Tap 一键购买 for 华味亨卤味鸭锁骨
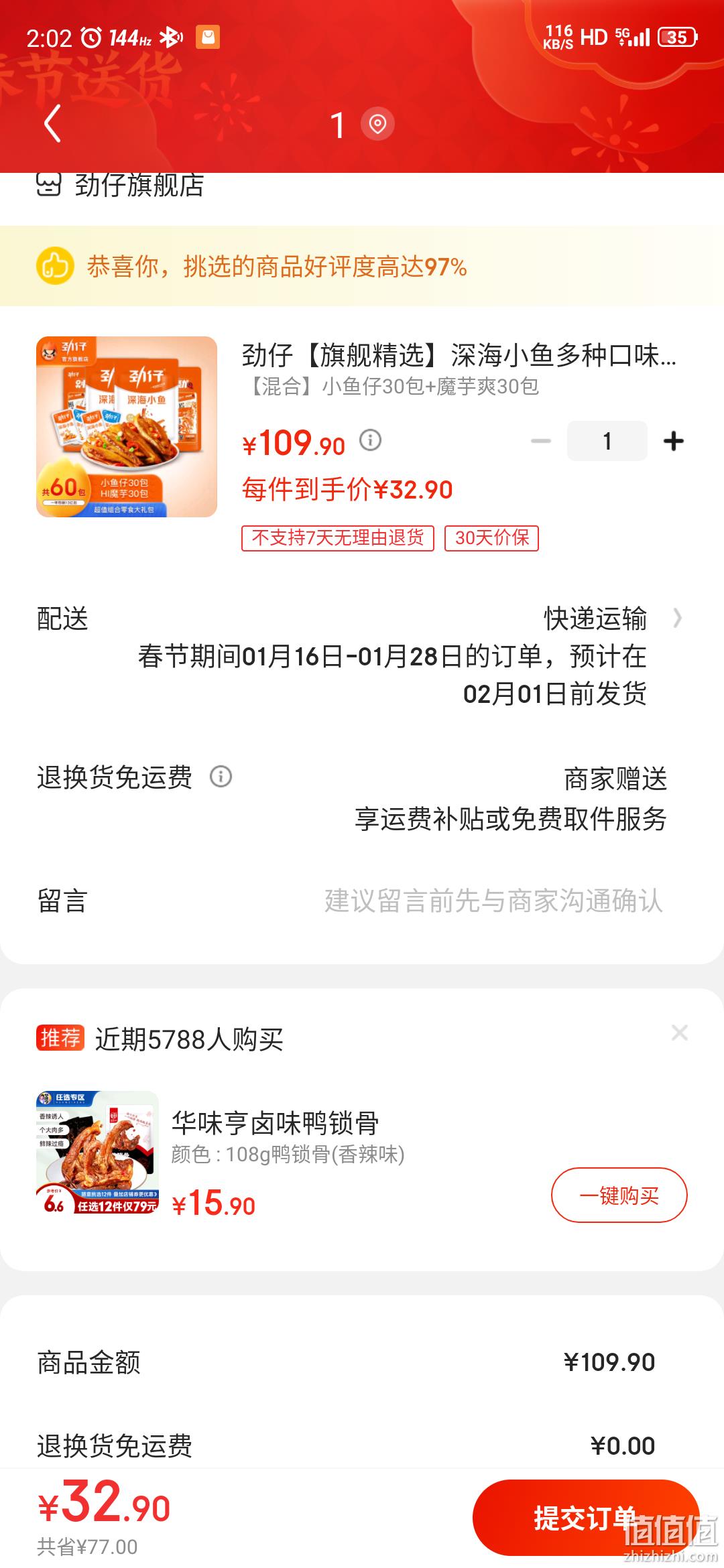This screenshot has height=1568, width=724. pyautogui.click(x=619, y=1195)
